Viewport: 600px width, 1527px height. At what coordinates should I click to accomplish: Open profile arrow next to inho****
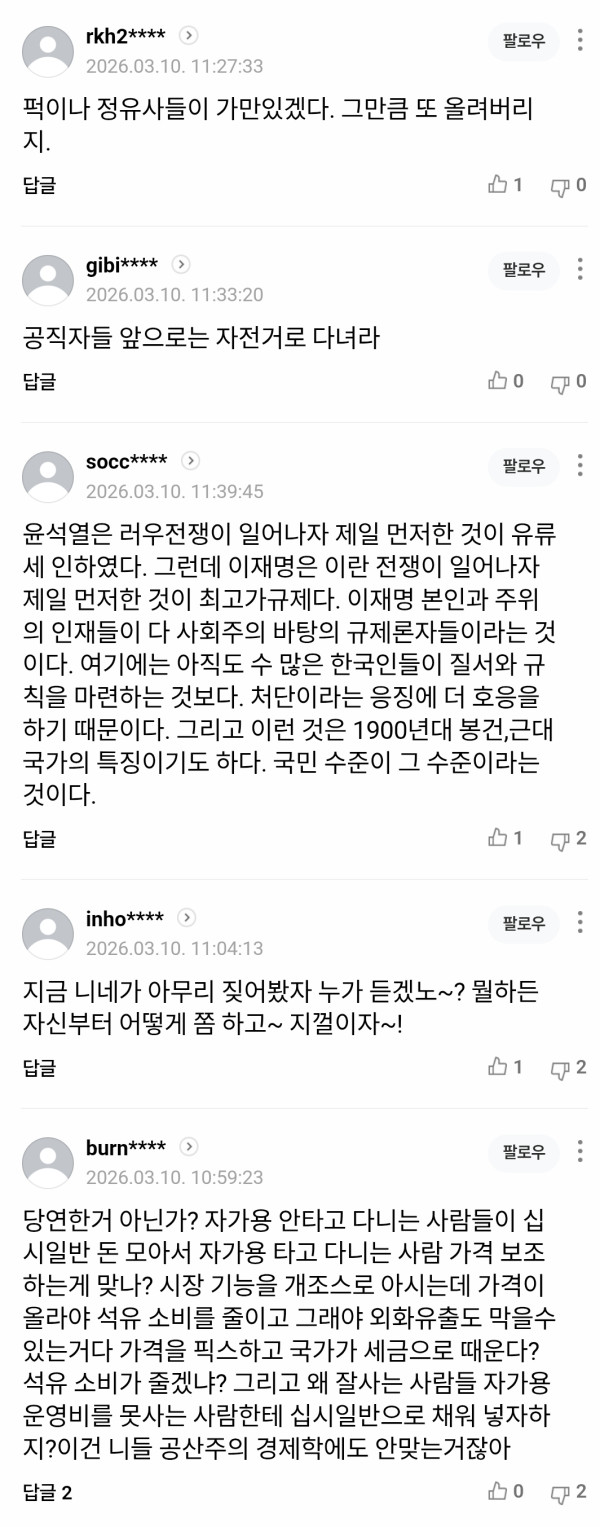point(186,918)
